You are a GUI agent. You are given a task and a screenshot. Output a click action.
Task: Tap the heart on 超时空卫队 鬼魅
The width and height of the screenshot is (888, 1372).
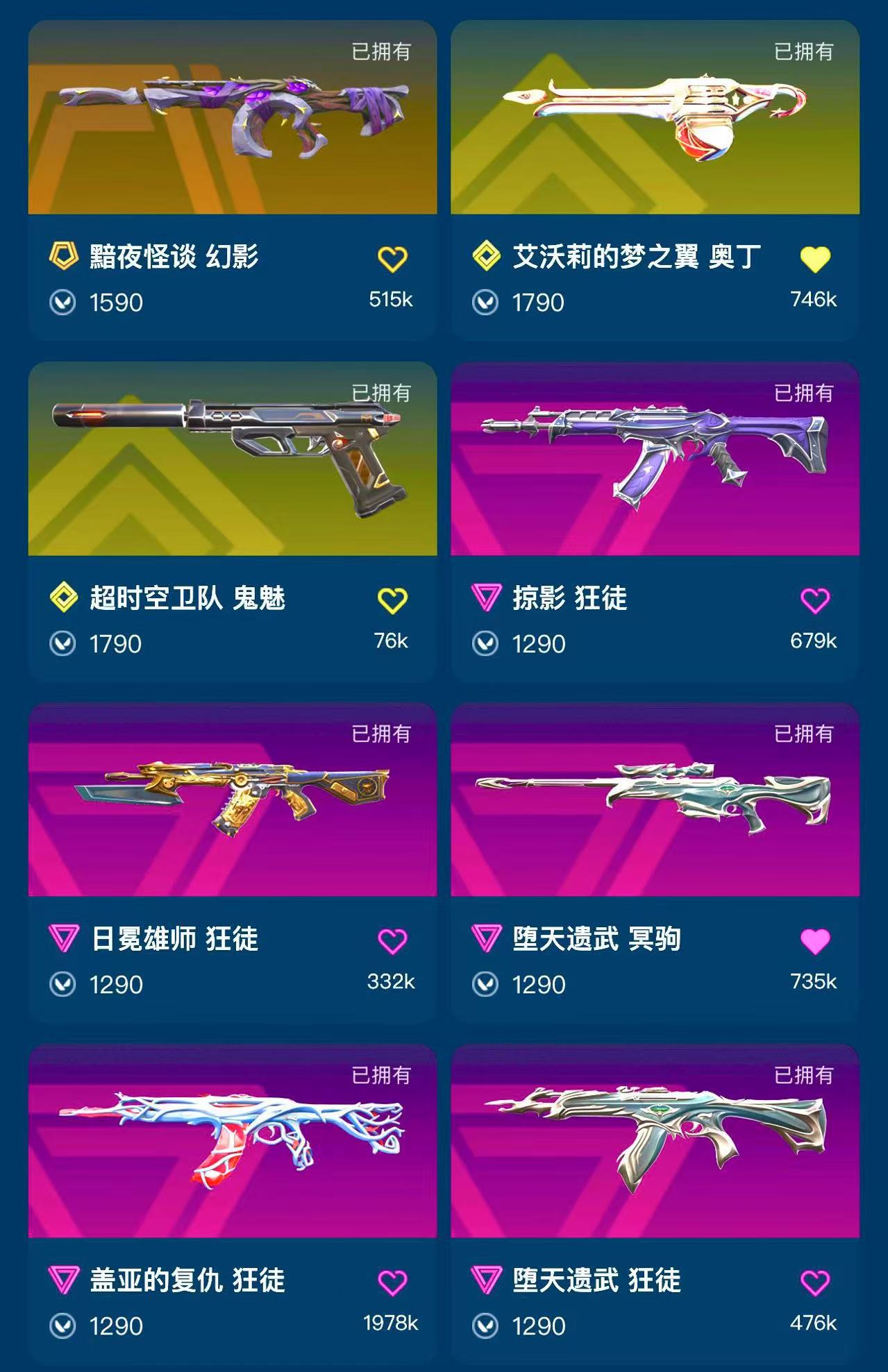(x=392, y=600)
